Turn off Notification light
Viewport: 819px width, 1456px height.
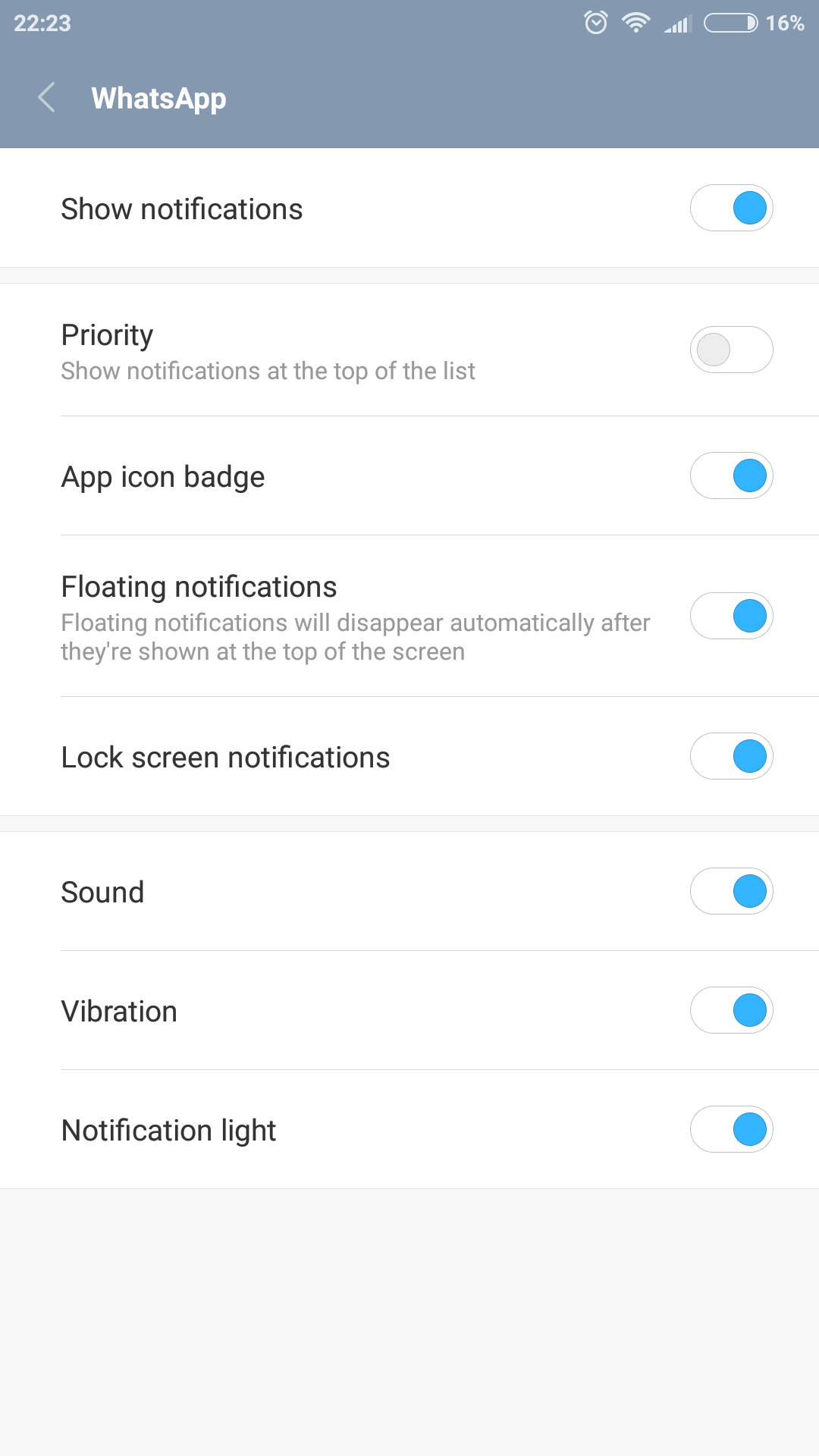(731, 1129)
